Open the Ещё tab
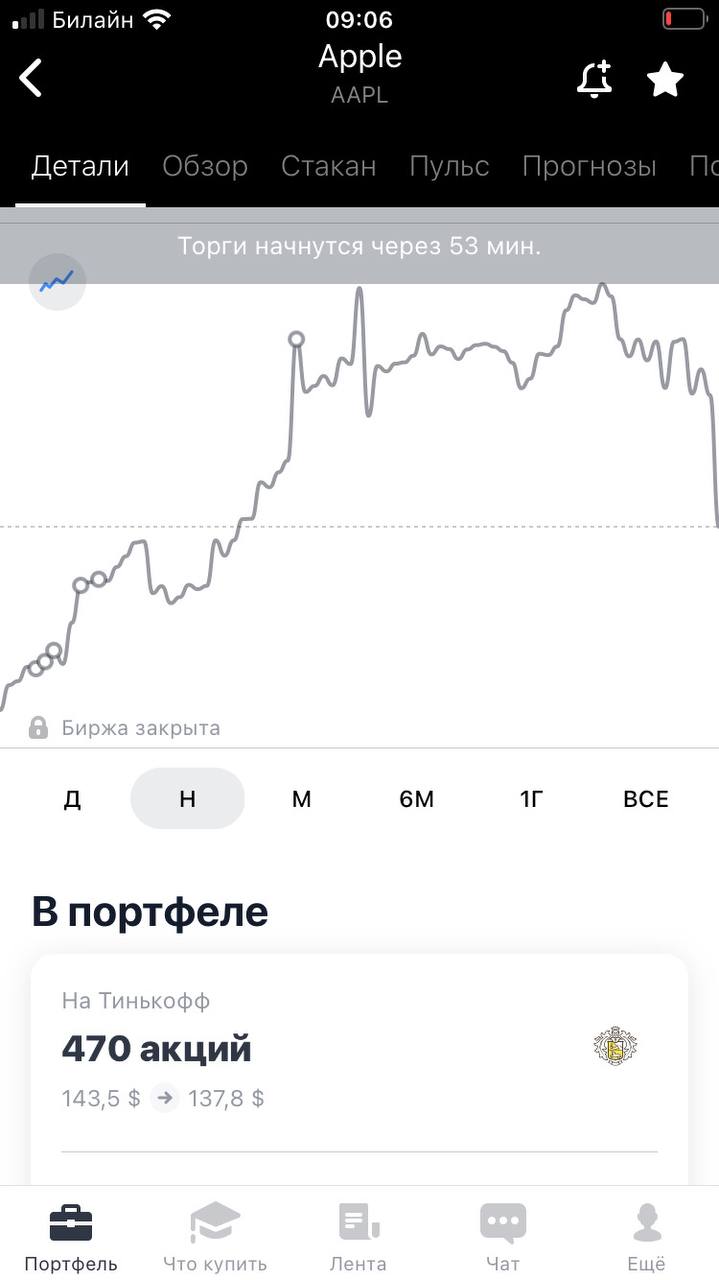Viewport: 719px width, 1280px height. click(647, 1237)
